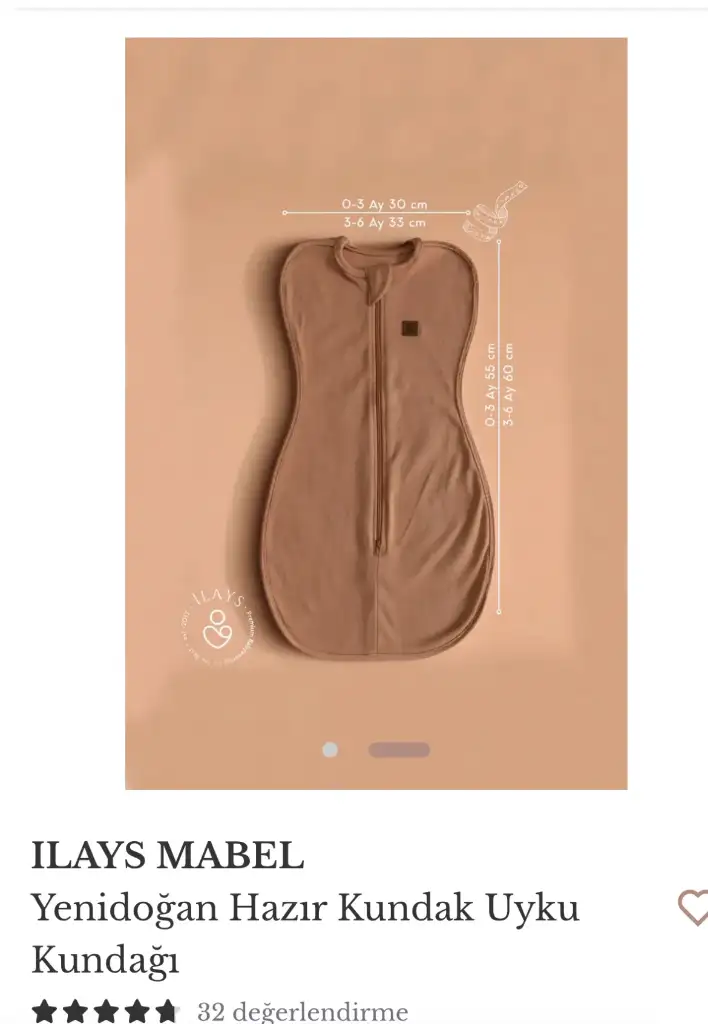
Task: Open the 32 değerlendirme reviews
Action: tap(302, 1011)
